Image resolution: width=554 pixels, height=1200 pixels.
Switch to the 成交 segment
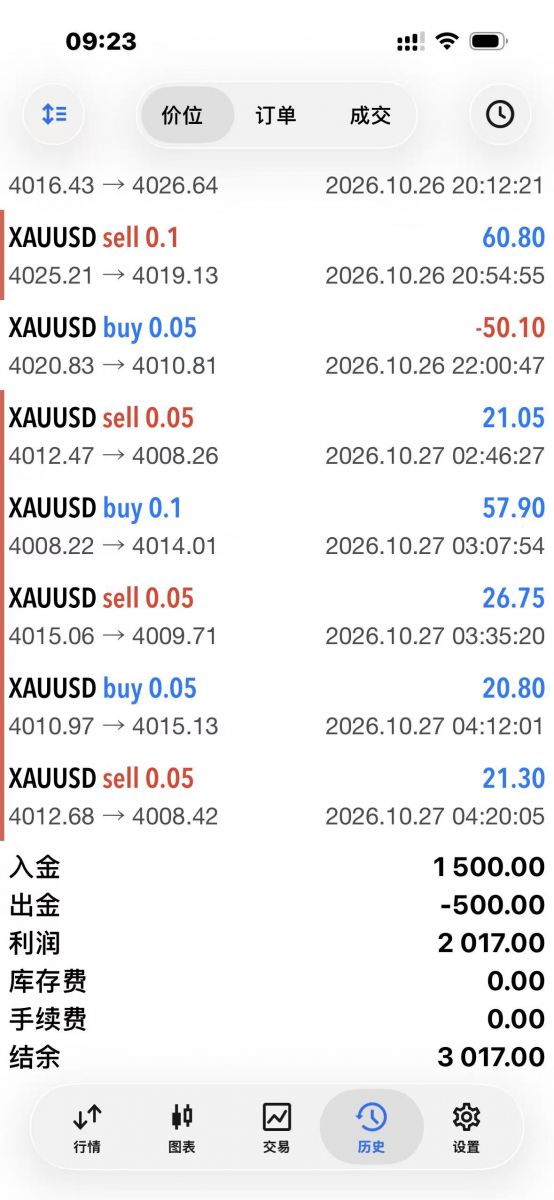[370, 115]
